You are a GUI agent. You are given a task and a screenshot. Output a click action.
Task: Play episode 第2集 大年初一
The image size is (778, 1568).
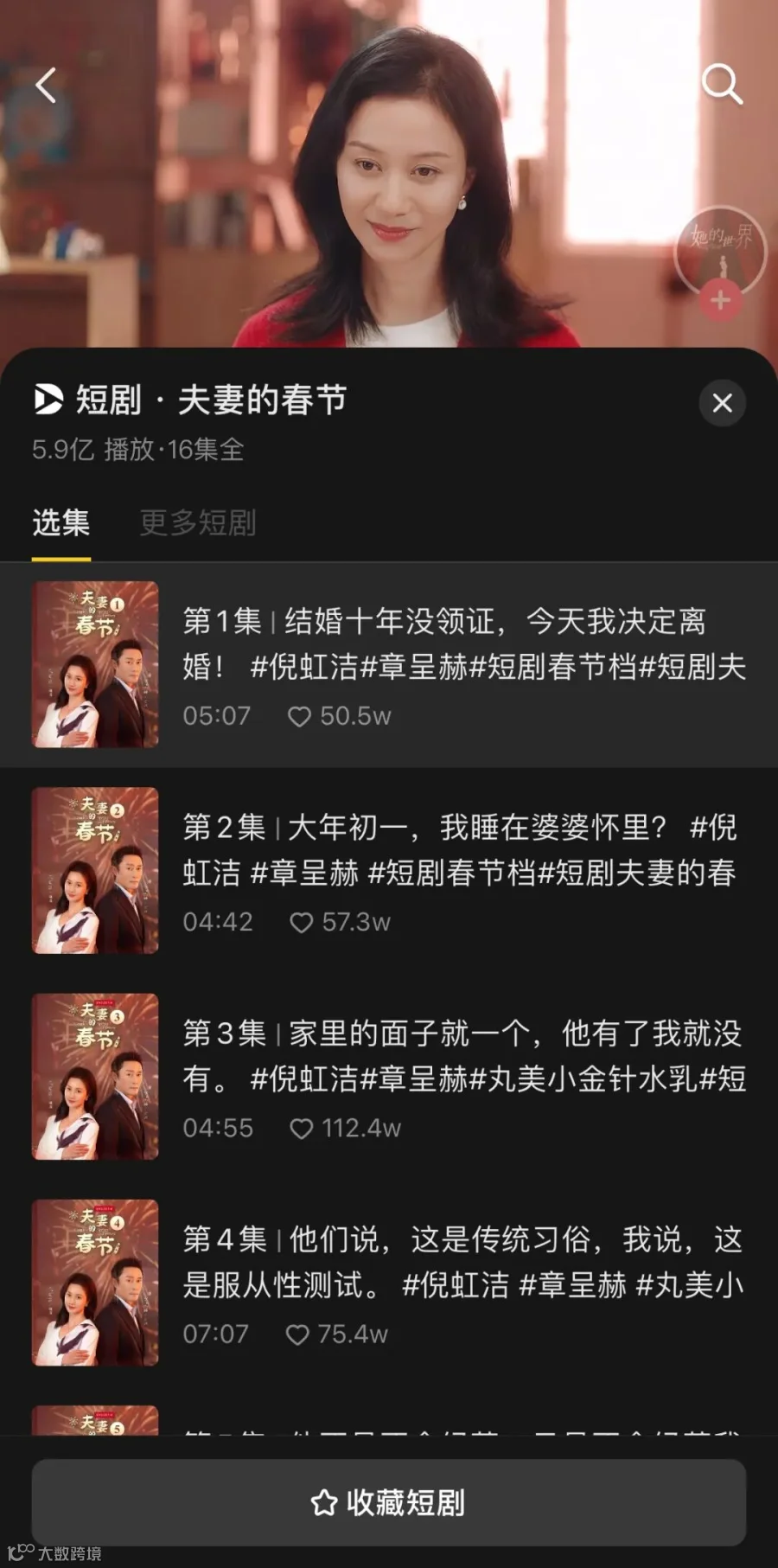[389, 870]
